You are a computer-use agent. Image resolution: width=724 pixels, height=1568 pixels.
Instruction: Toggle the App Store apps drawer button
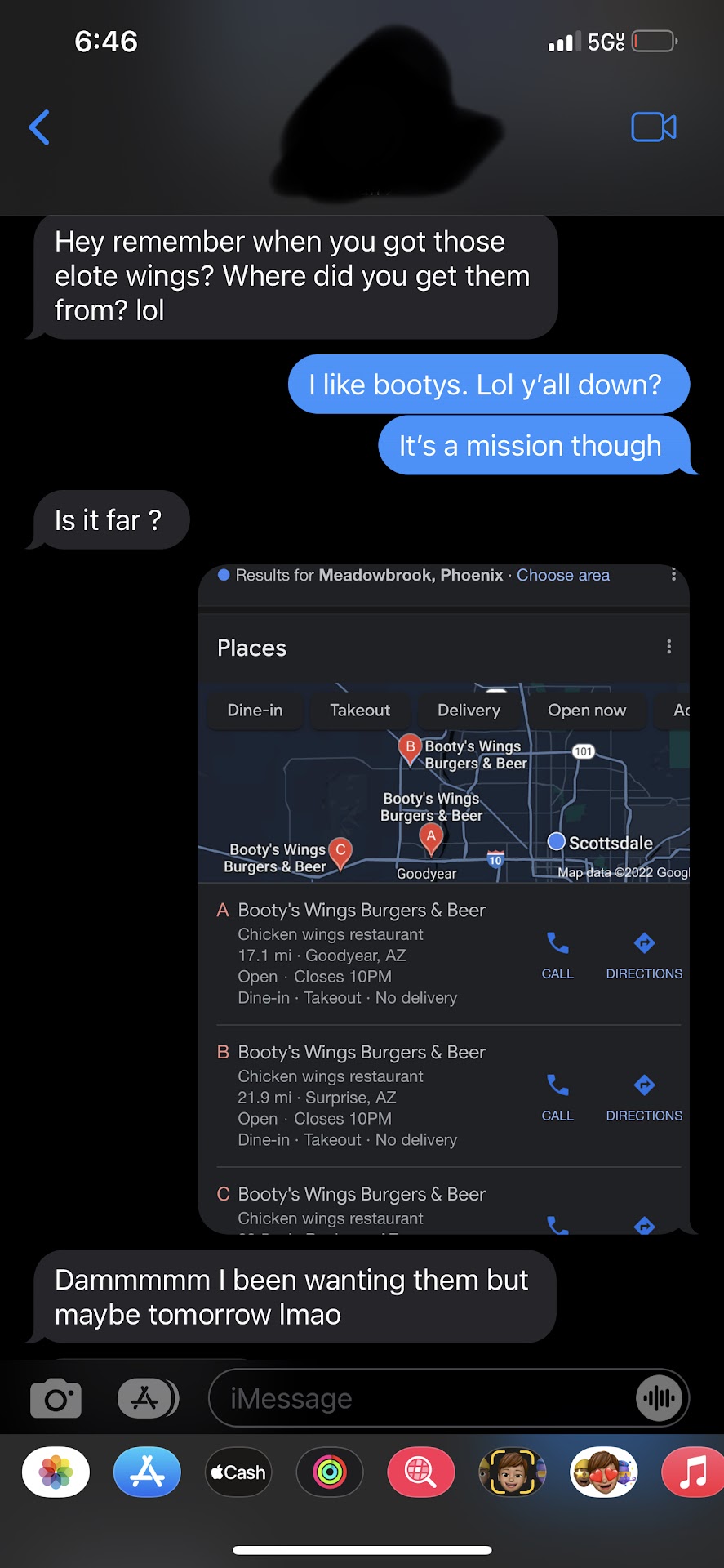tap(147, 1399)
